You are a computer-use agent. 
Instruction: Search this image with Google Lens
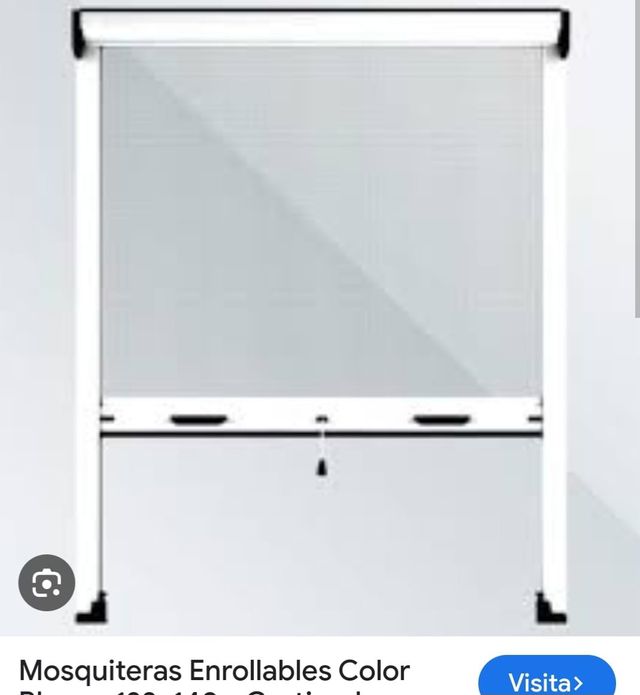(x=47, y=583)
